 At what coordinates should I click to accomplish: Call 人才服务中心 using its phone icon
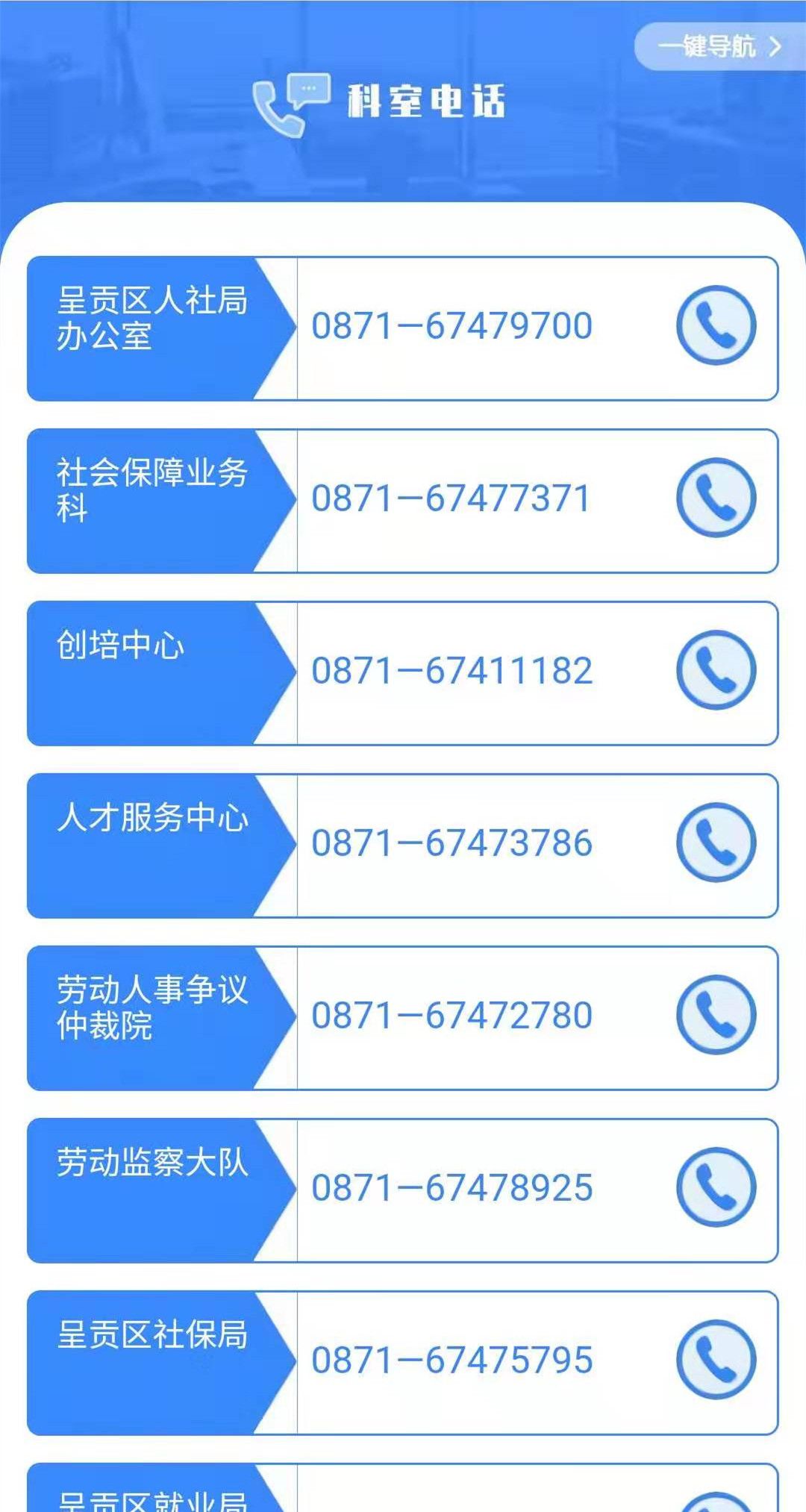716,843
